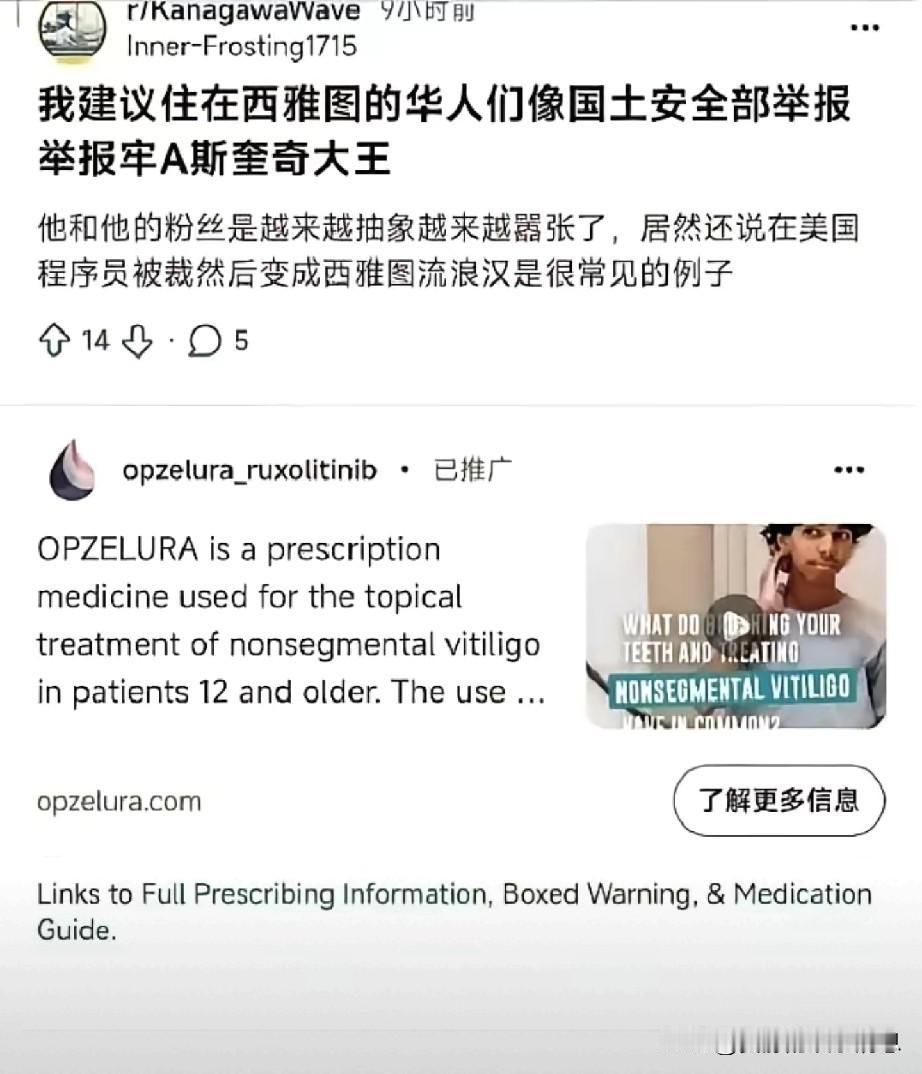Visit the opzelura.com link

[119, 800]
